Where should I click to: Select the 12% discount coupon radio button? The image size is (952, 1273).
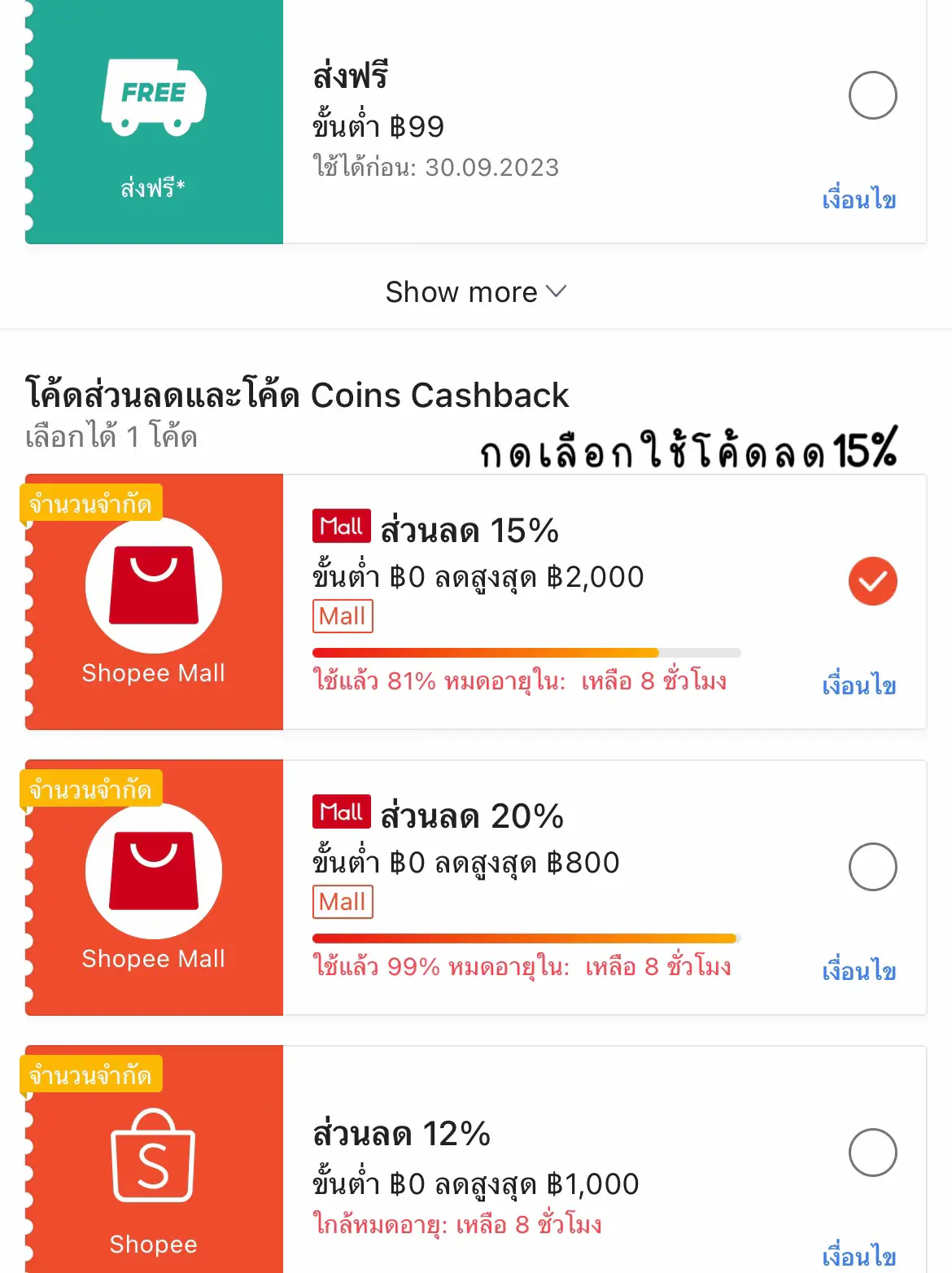(x=872, y=1150)
